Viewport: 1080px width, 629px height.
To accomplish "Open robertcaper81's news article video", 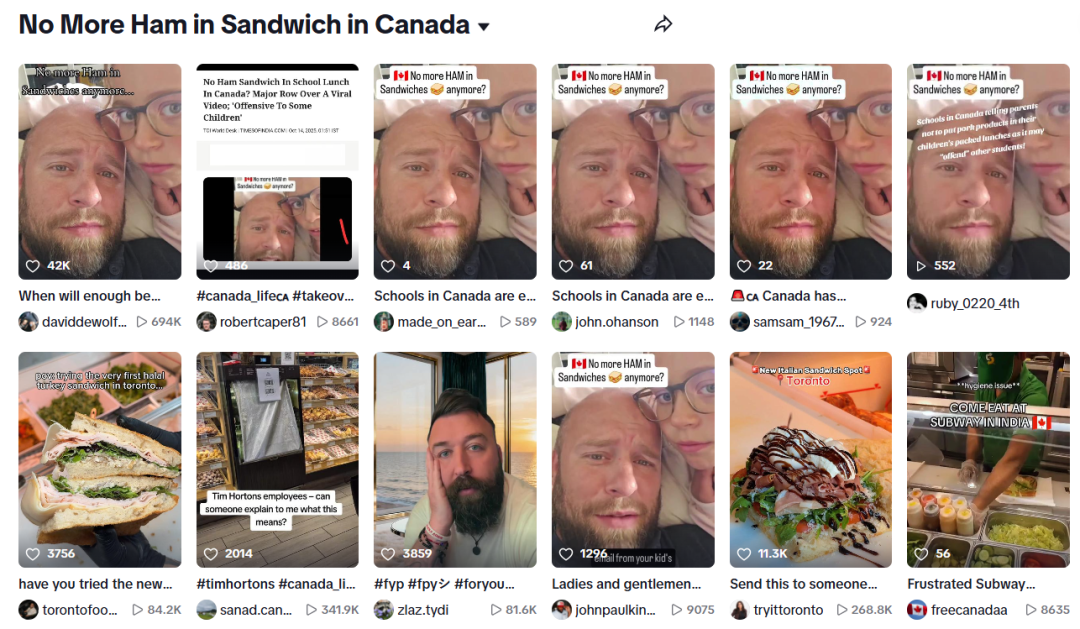I will point(277,171).
